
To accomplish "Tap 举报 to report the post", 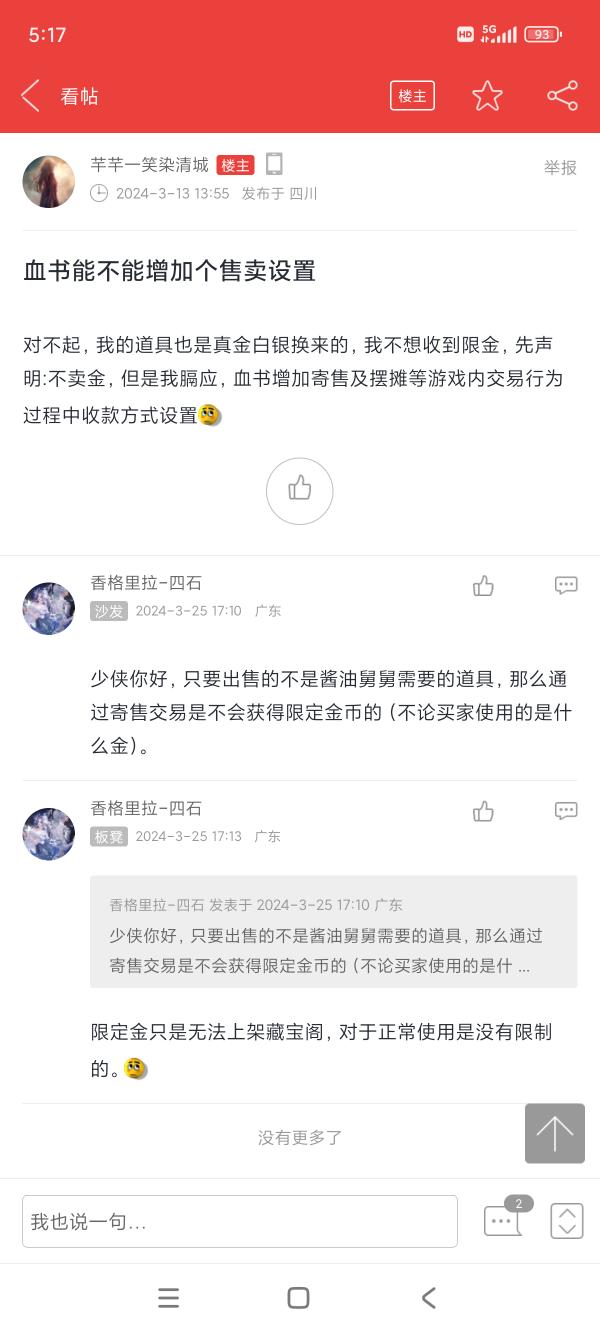I will [x=560, y=168].
